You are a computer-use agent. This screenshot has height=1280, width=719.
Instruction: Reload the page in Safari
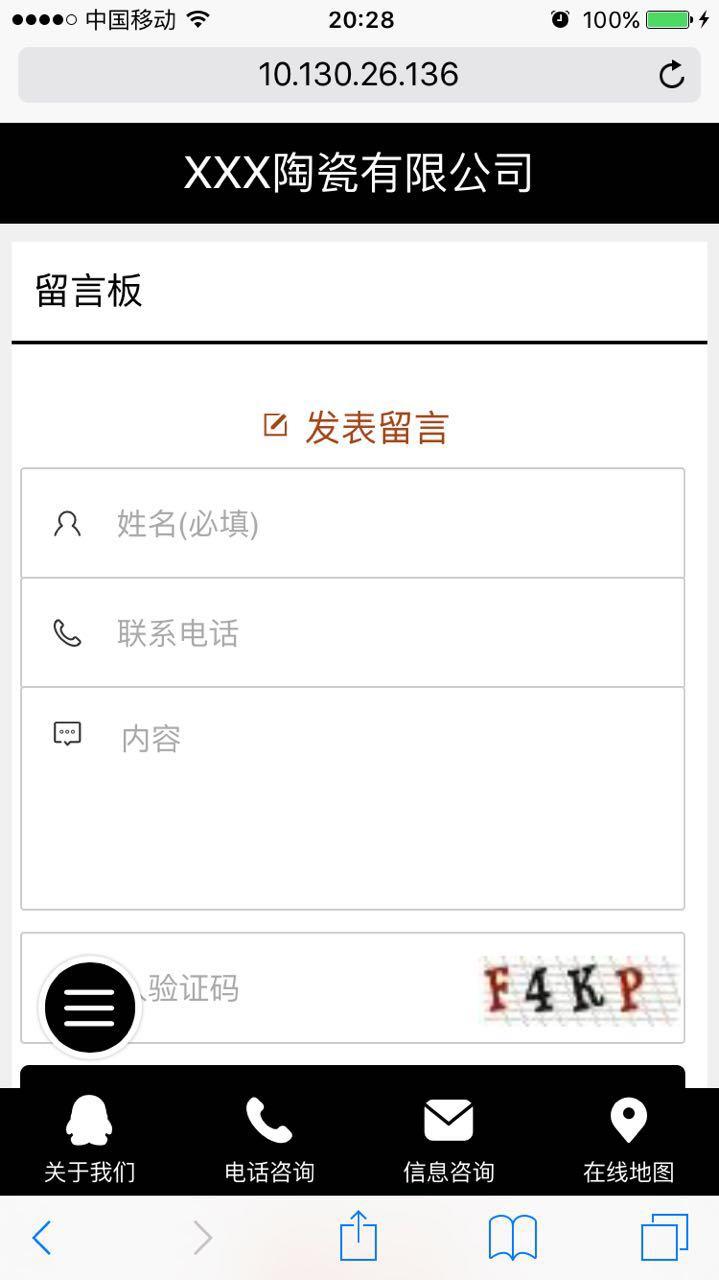(x=672, y=75)
